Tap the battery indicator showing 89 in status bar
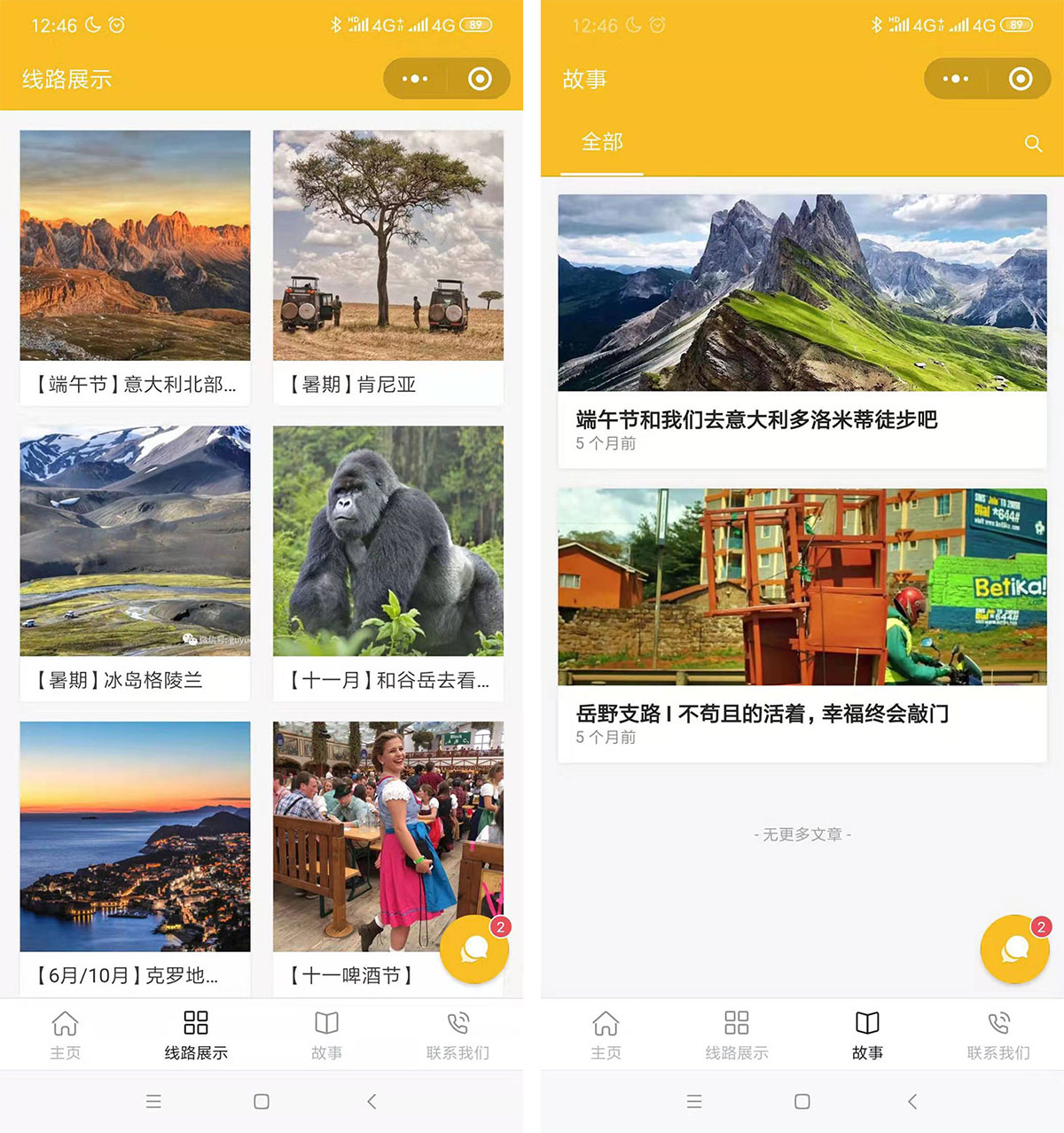Image resolution: width=1064 pixels, height=1133 pixels. click(477, 25)
